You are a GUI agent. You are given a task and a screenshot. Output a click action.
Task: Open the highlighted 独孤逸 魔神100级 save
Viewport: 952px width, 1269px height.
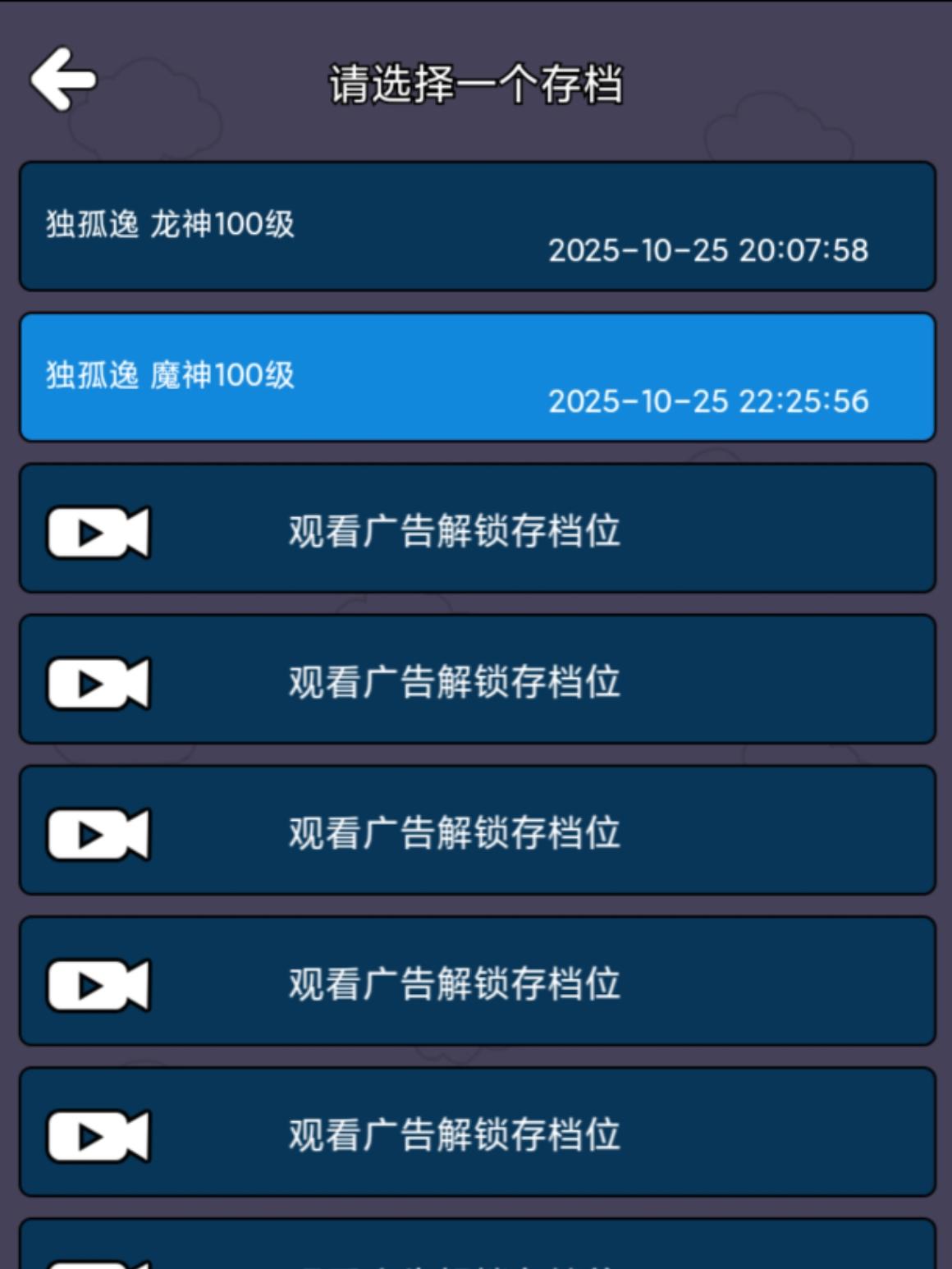[x=476, y=373]
